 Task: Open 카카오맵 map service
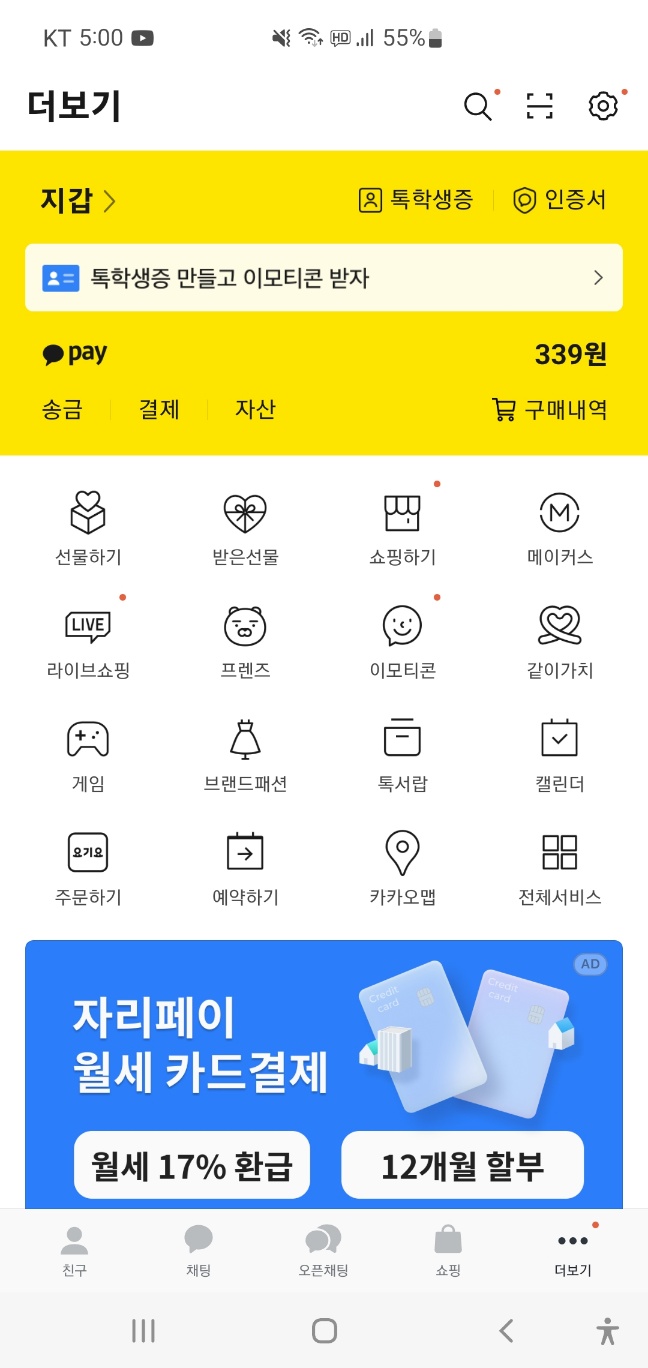(402, 867)
